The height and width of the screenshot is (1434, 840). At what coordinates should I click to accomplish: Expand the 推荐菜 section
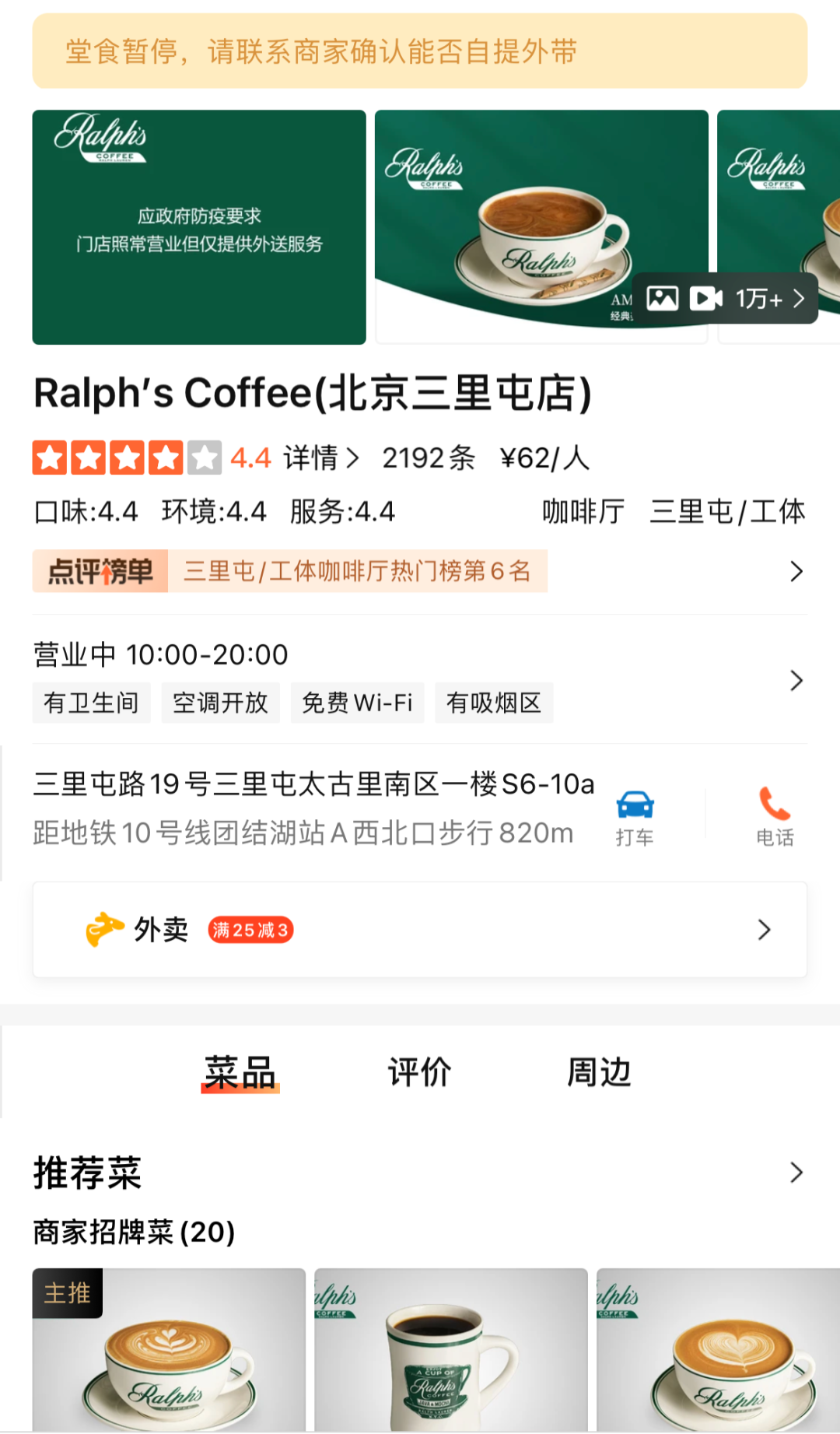pos(796,1172)
